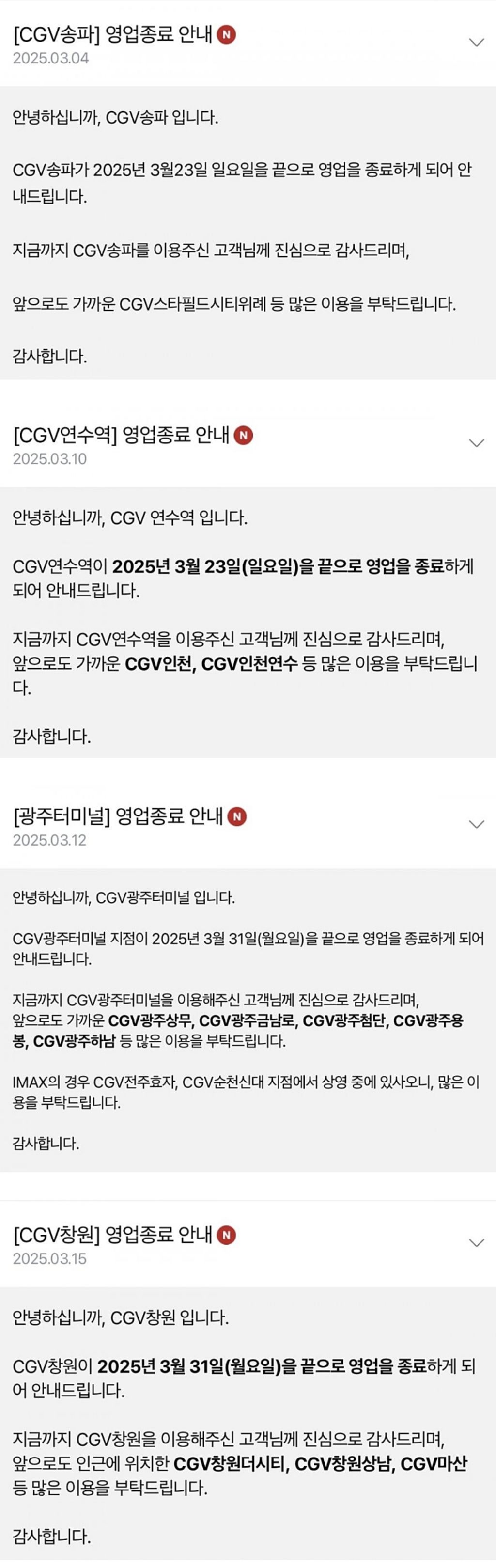Collapse the CGV창원 영업종료 안내 notice
The width and height of the screenshot is (496, 1568).
477,1243
